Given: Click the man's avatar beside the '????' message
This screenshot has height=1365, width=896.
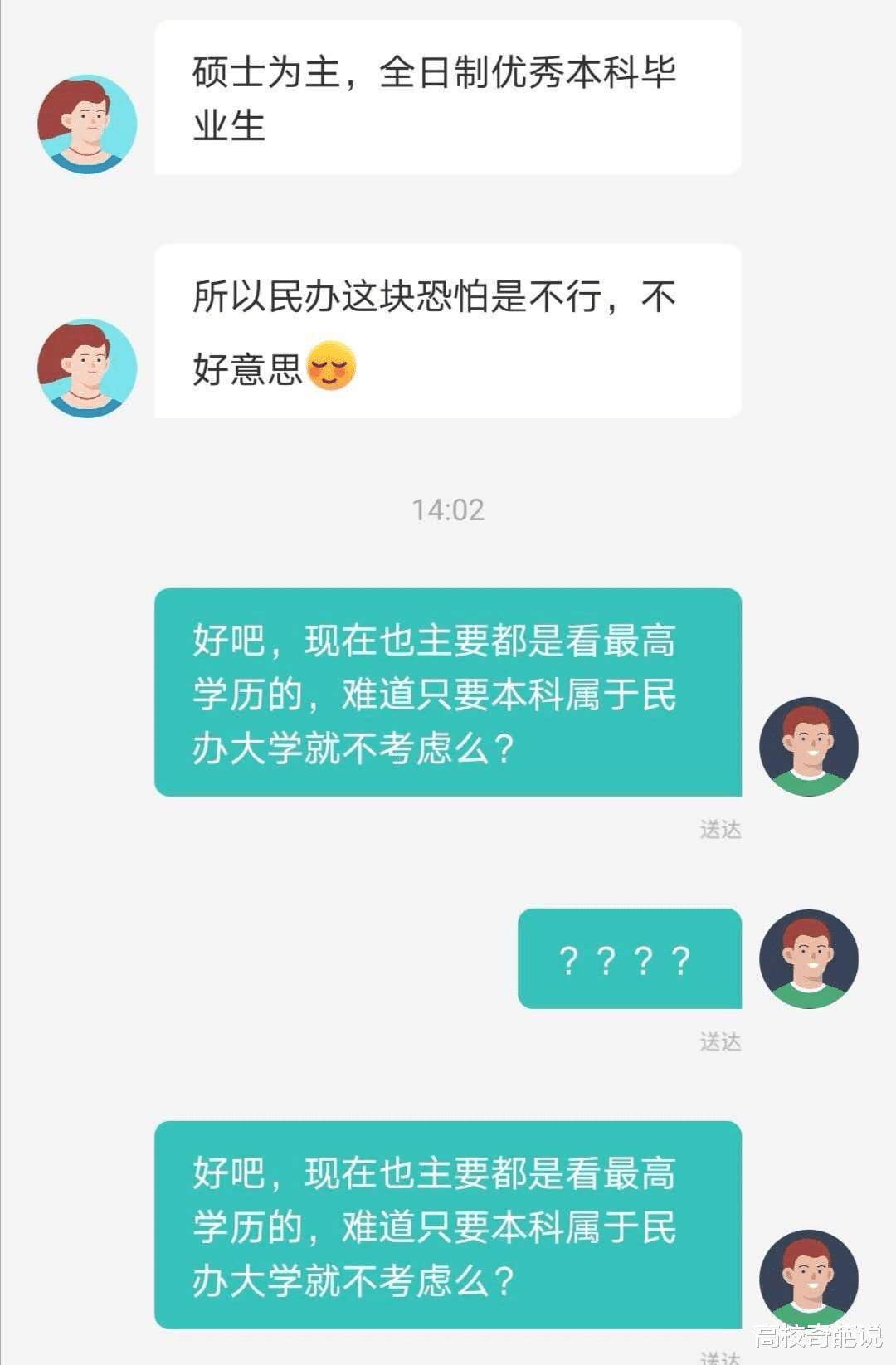Looking at the screenshot, I should coord(809,958).
